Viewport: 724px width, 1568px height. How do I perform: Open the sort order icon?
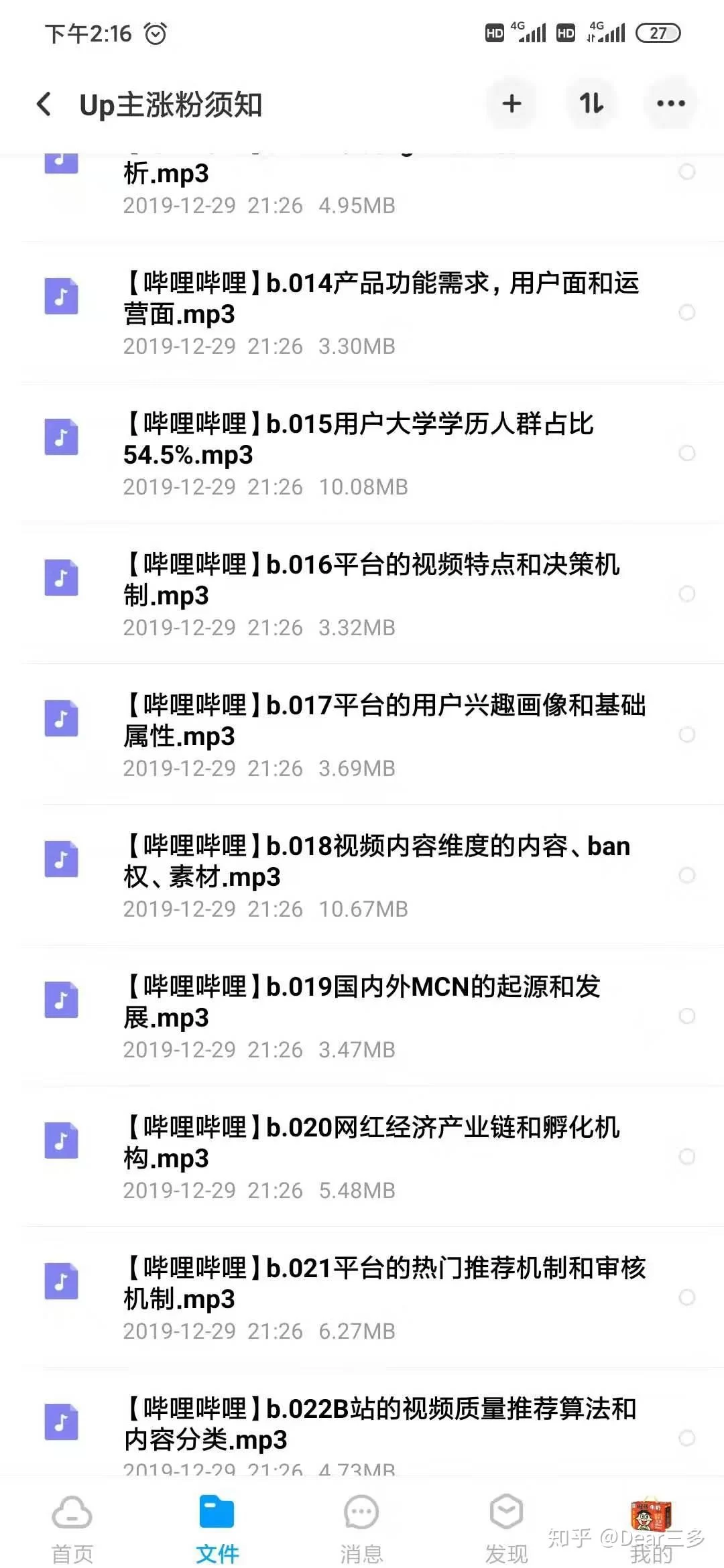click(x=591, y=104)
